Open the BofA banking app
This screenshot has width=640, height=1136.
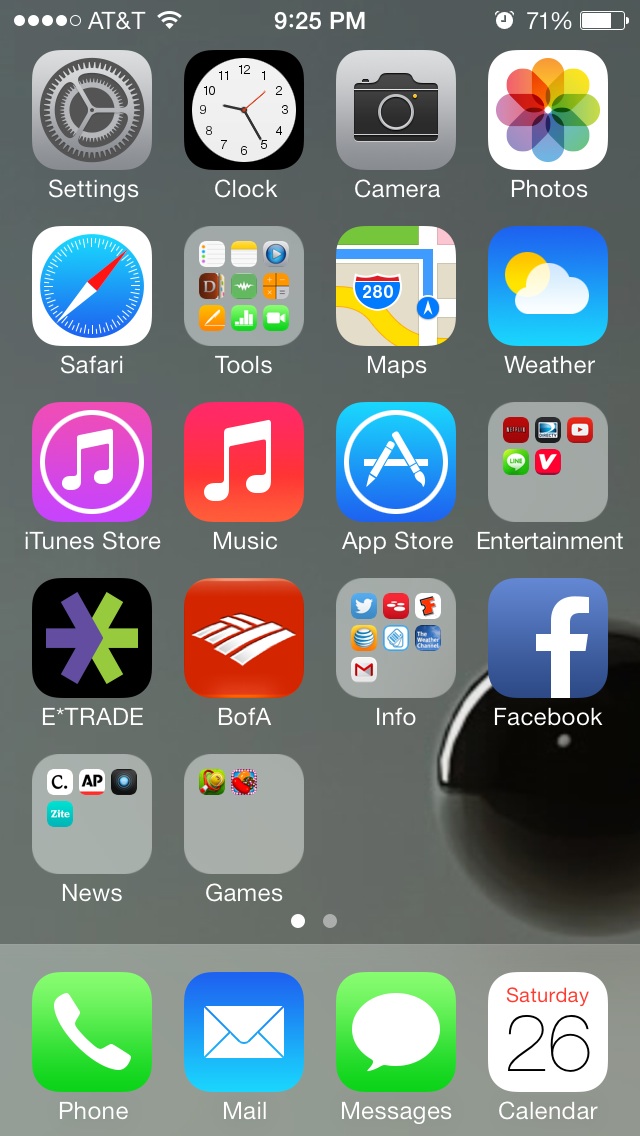point(244,638)
